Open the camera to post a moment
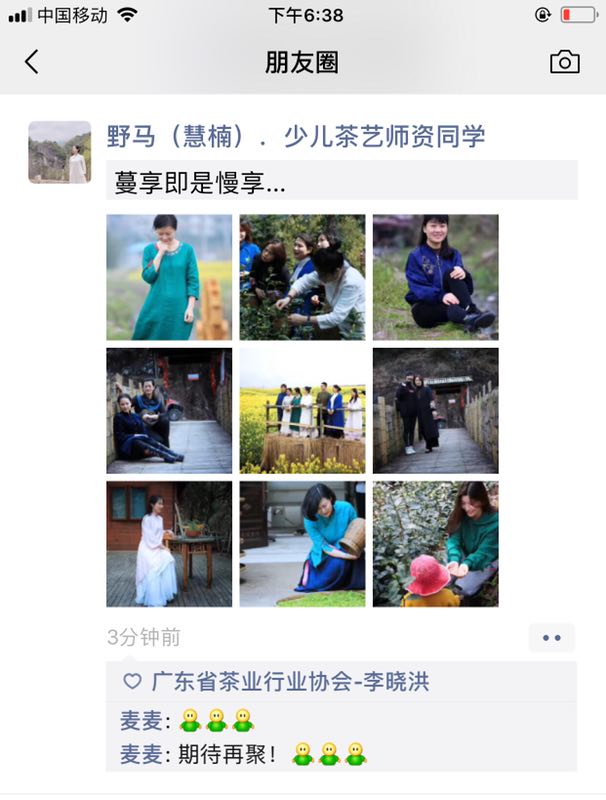The height and width of the screenshot is (800, 606). click(564, 62)
